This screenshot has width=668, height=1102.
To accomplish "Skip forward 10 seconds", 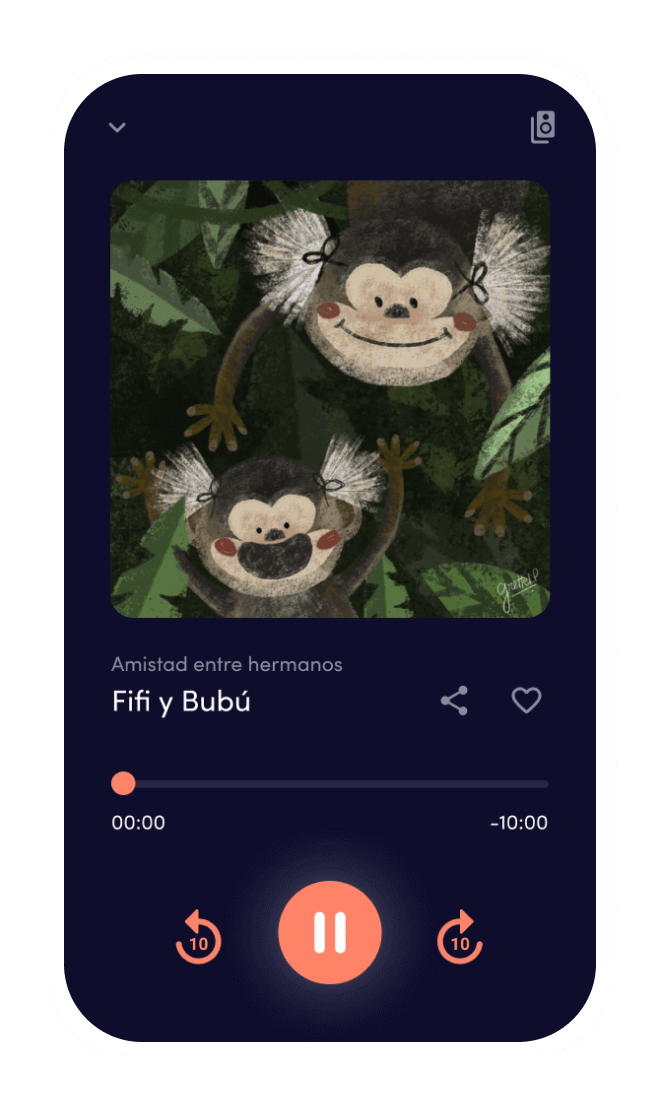I will (x=460, y=937).
